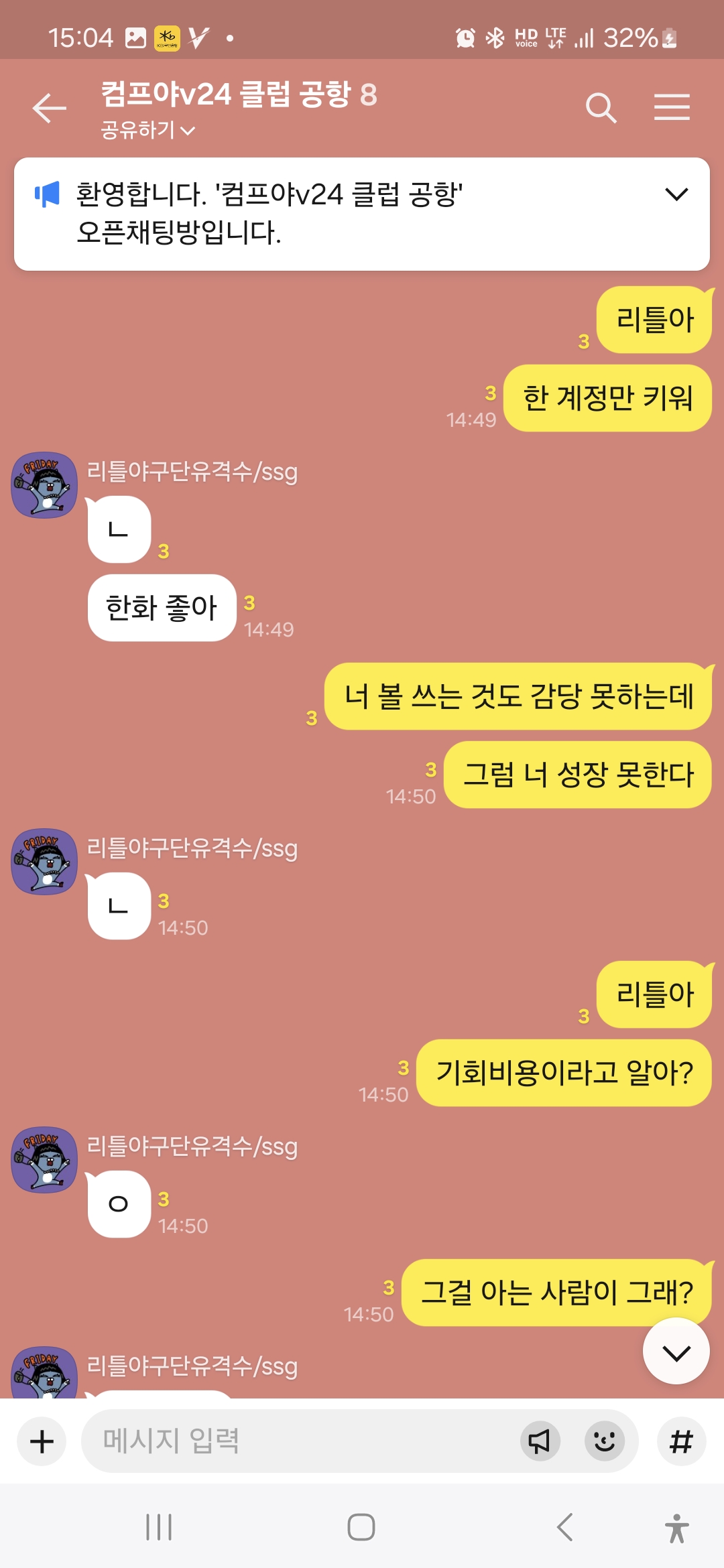Open the profile of 리틀야구단유격수/ssg above the '한화 좋아' message
Viewport: 724px width, 1568px height.
coord(44,485)
